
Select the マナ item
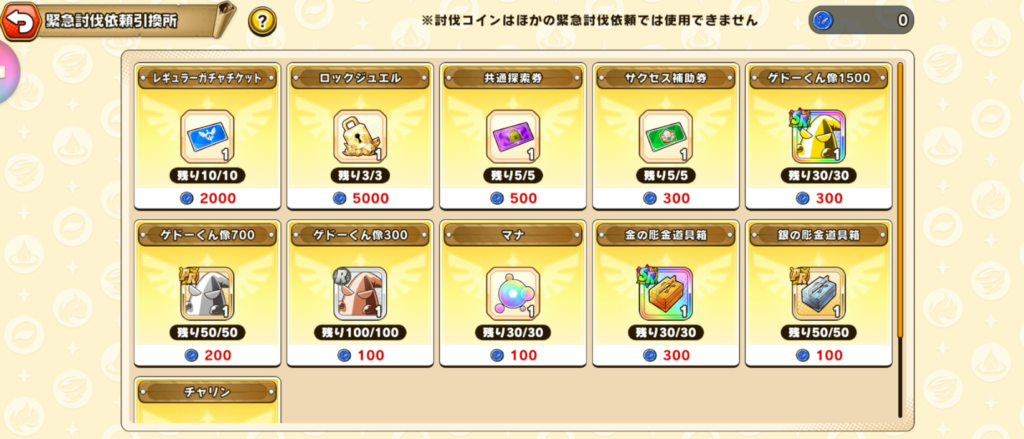coord(514,293)
